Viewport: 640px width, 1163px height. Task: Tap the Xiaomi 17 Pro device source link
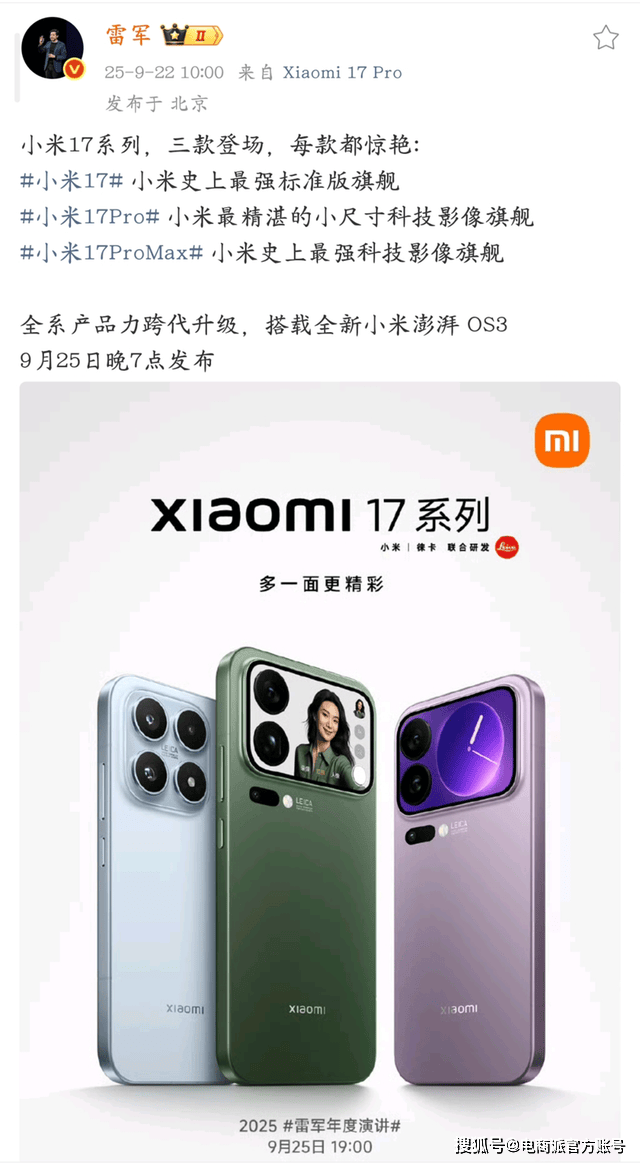click(342, 72)
